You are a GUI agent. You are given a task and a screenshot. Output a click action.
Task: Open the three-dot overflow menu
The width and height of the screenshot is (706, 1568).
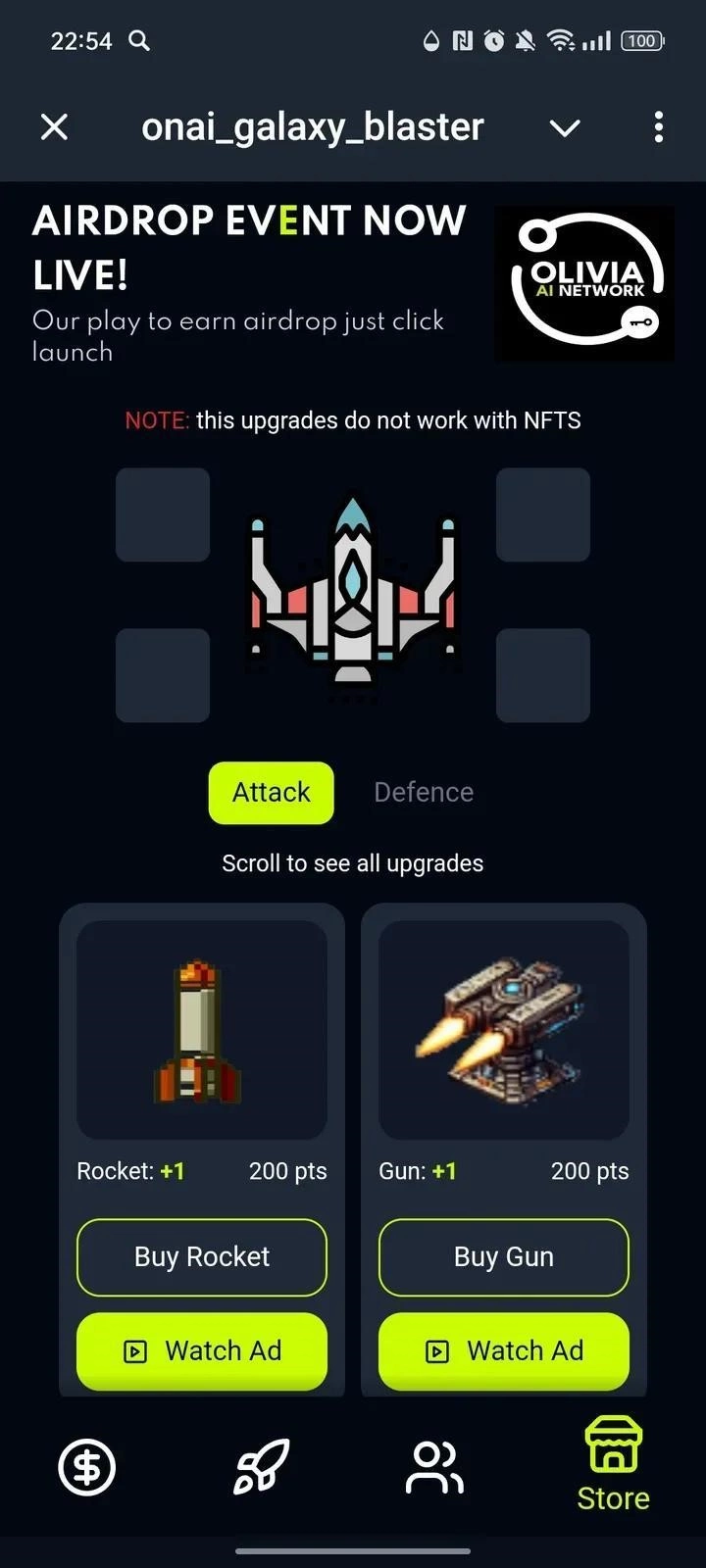(658, 126)
